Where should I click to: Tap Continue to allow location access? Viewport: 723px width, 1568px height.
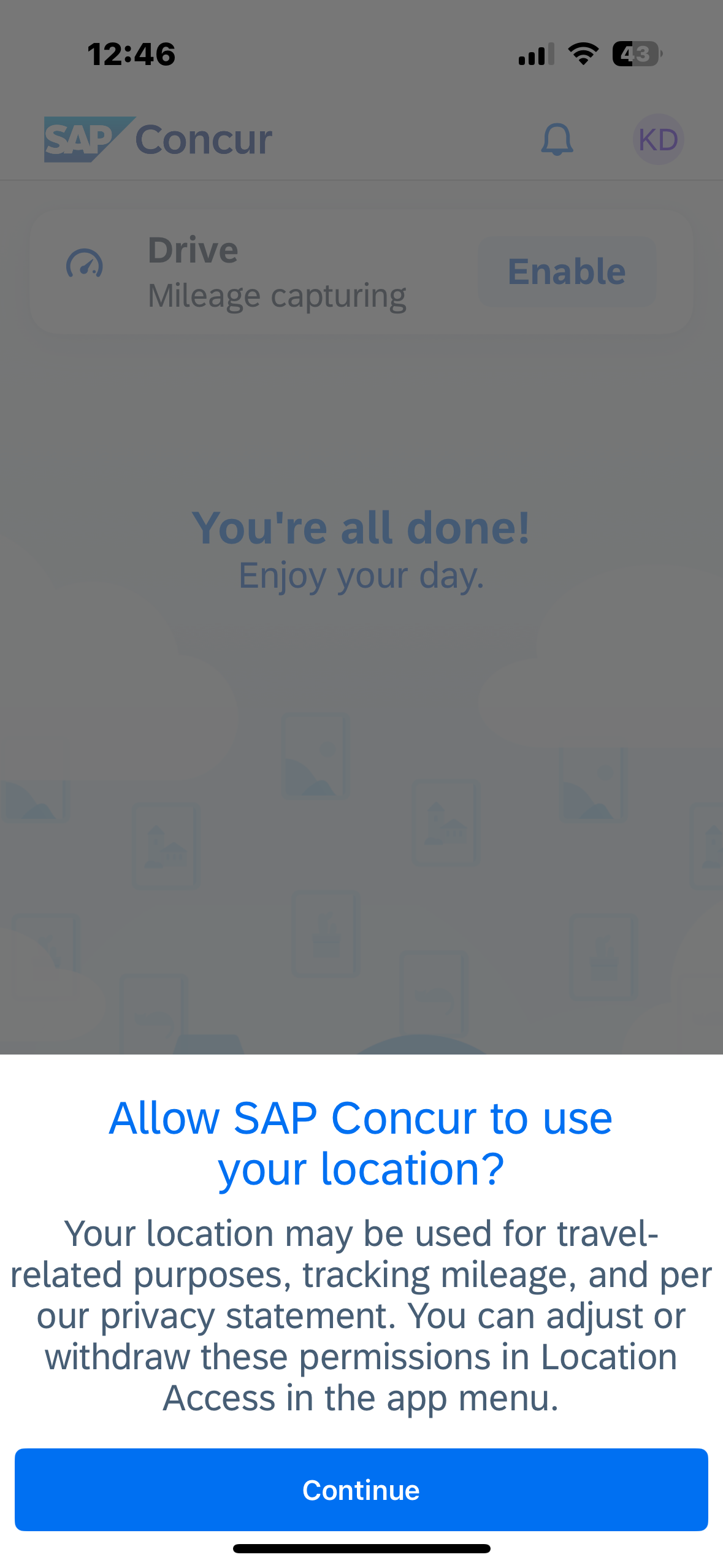tap(361, 1489)
